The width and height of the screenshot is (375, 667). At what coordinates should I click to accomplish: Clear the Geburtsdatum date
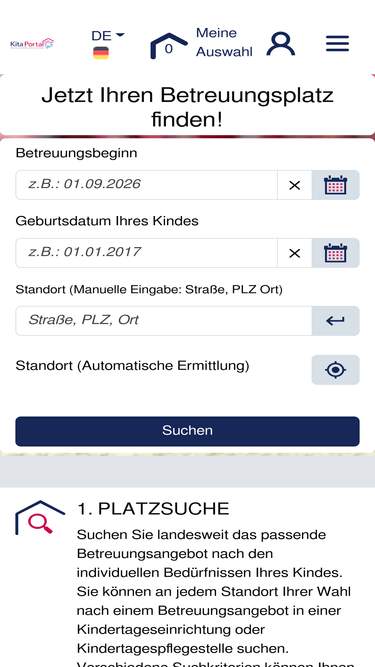point(294,253)
